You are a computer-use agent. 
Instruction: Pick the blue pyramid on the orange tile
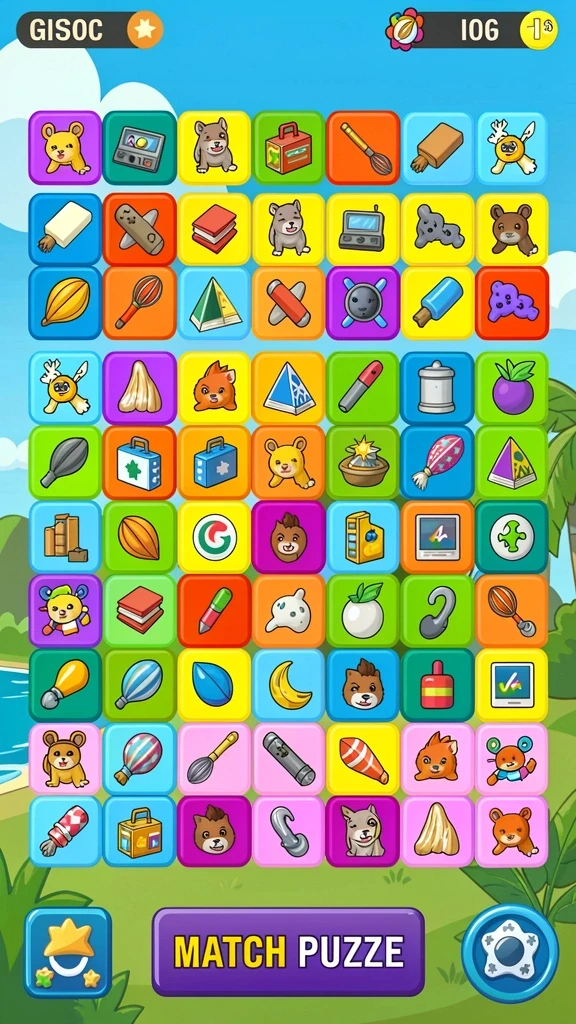pyautogui.click(x=289, y=388)
